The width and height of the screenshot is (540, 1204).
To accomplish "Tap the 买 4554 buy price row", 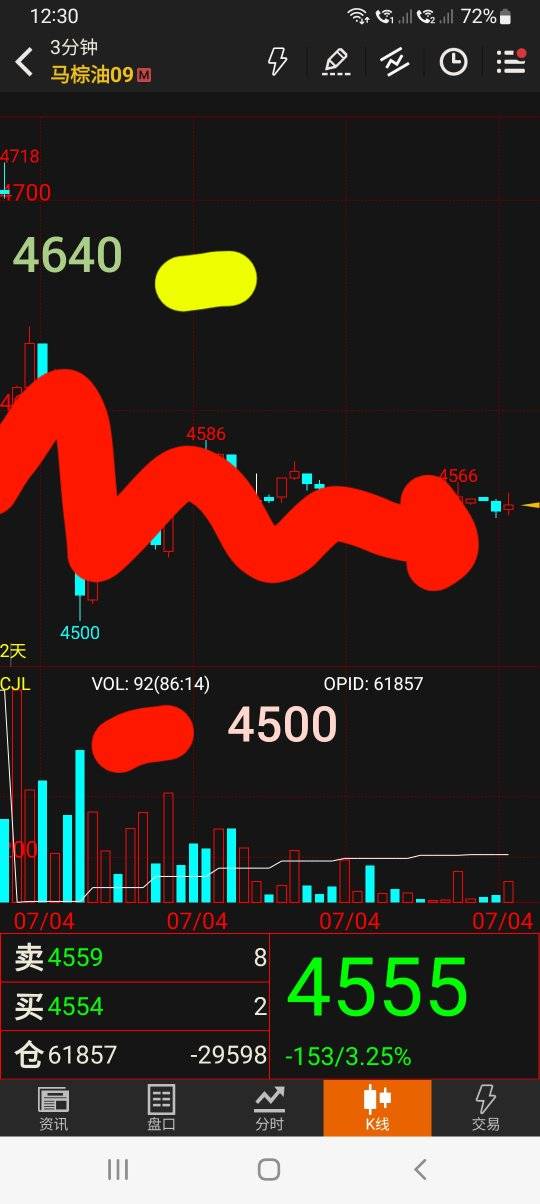I will (135, 1006).
